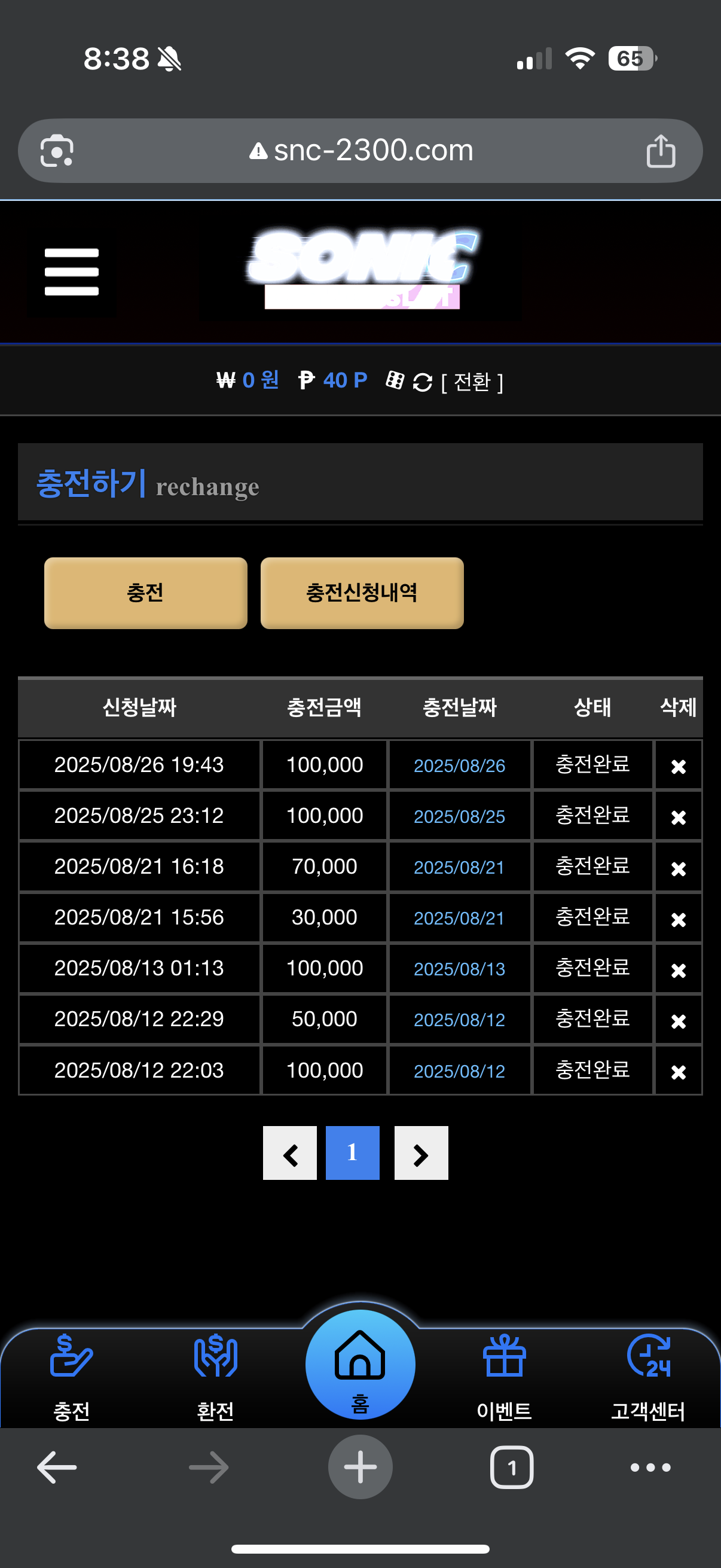Tap the 전환 points conversion link
Viewport: 721px width, 1568px height.
tap(472, 382)
